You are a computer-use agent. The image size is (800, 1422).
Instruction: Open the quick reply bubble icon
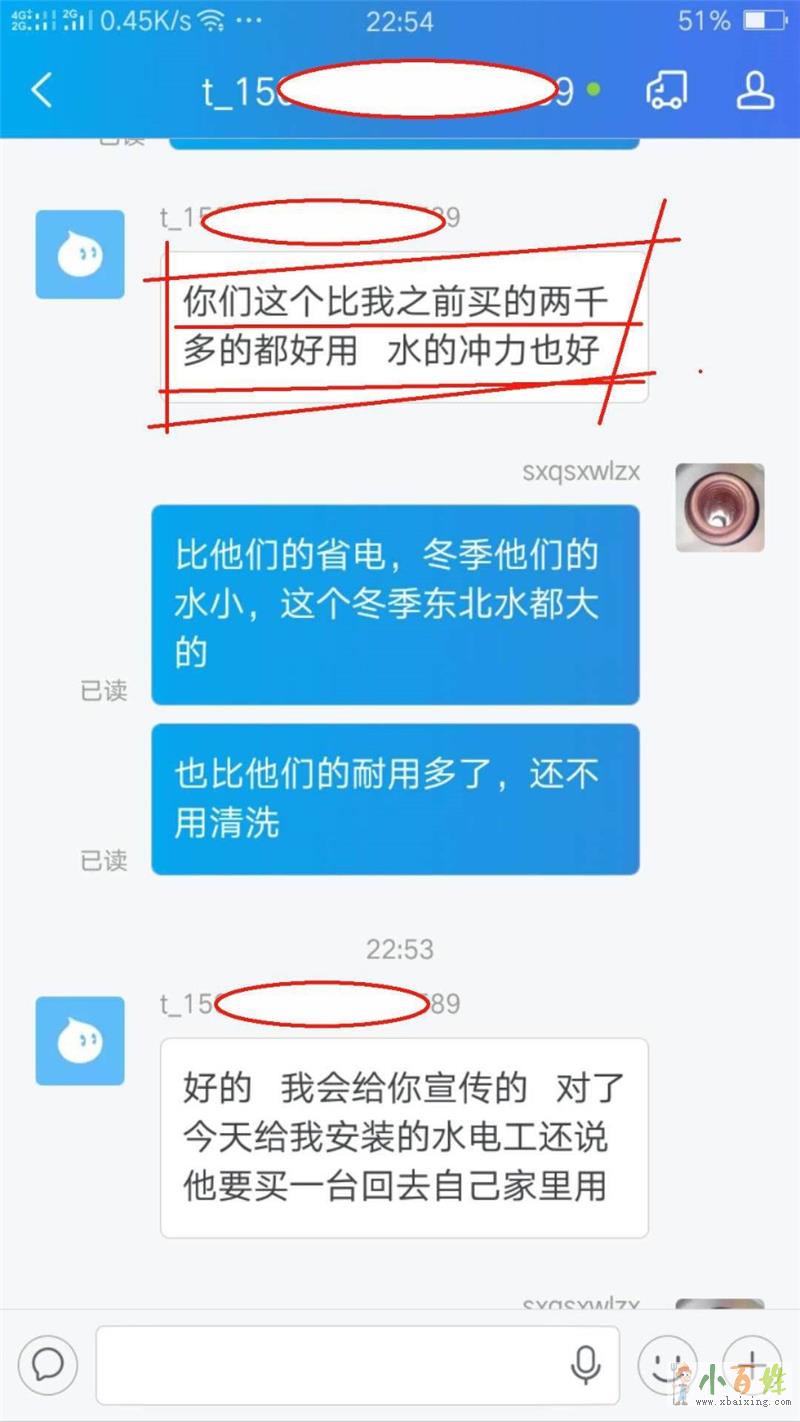click(47, 1365)
